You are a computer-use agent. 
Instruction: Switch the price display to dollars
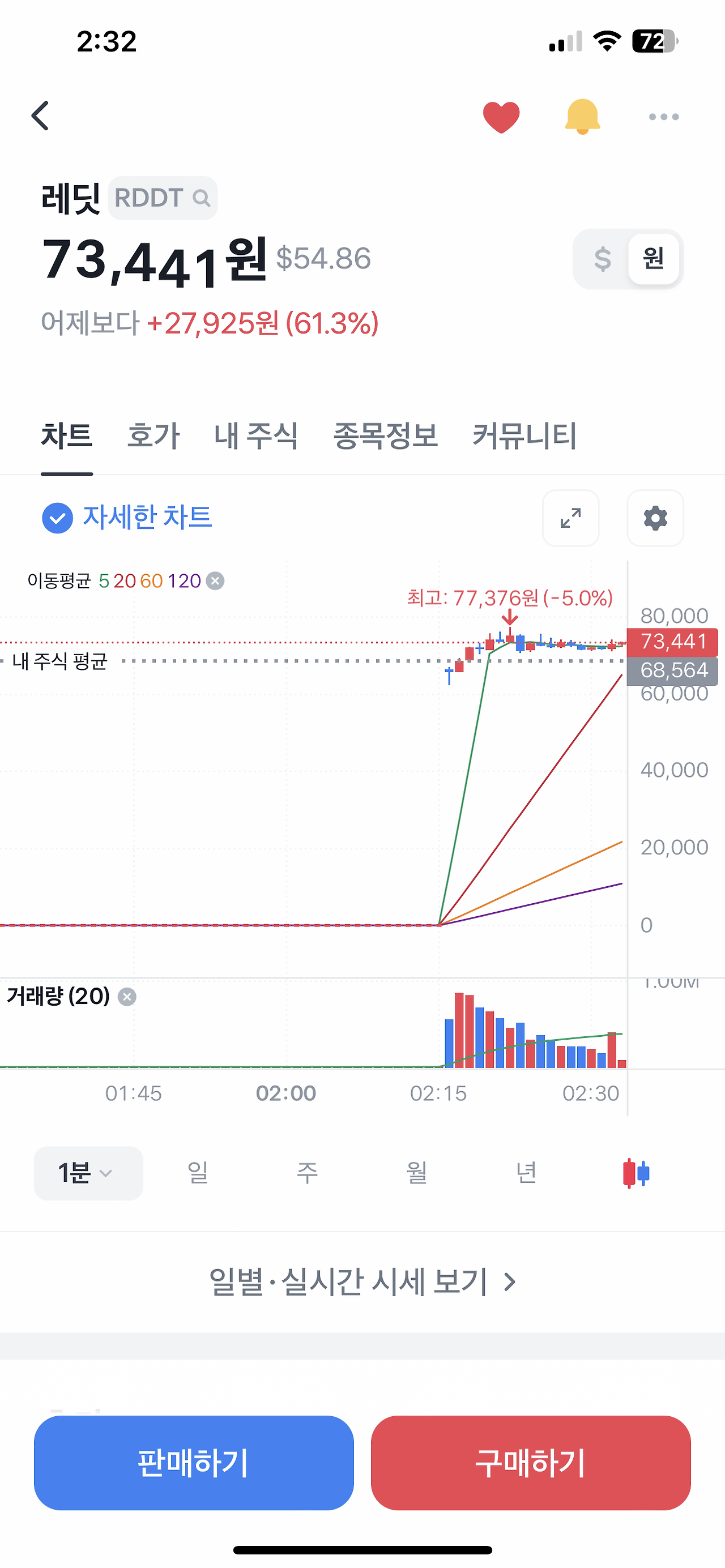pyautogui.click(x=602, y=259)
